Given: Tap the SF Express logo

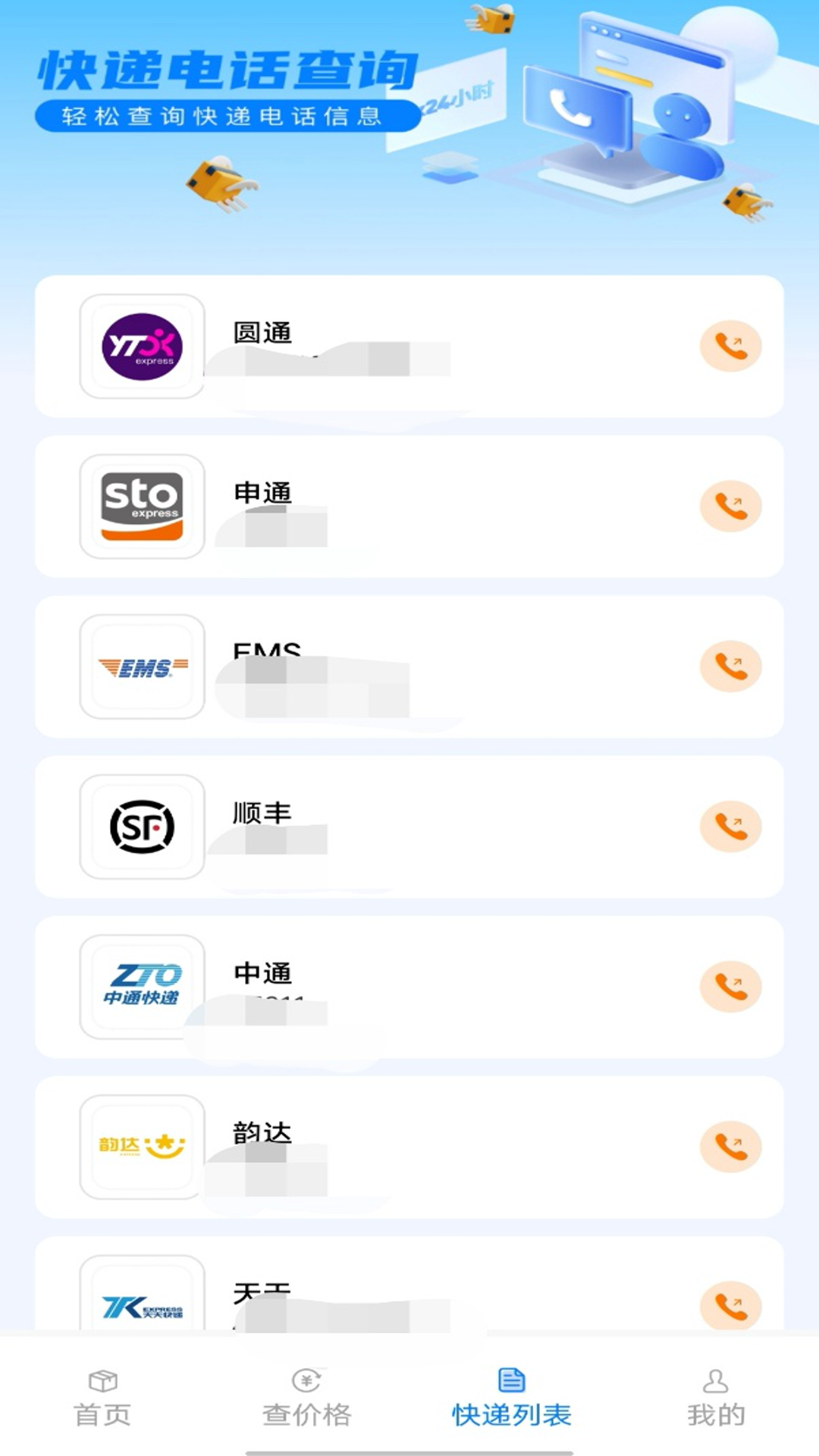Looking at the screenshot, I should coord(141,827).
